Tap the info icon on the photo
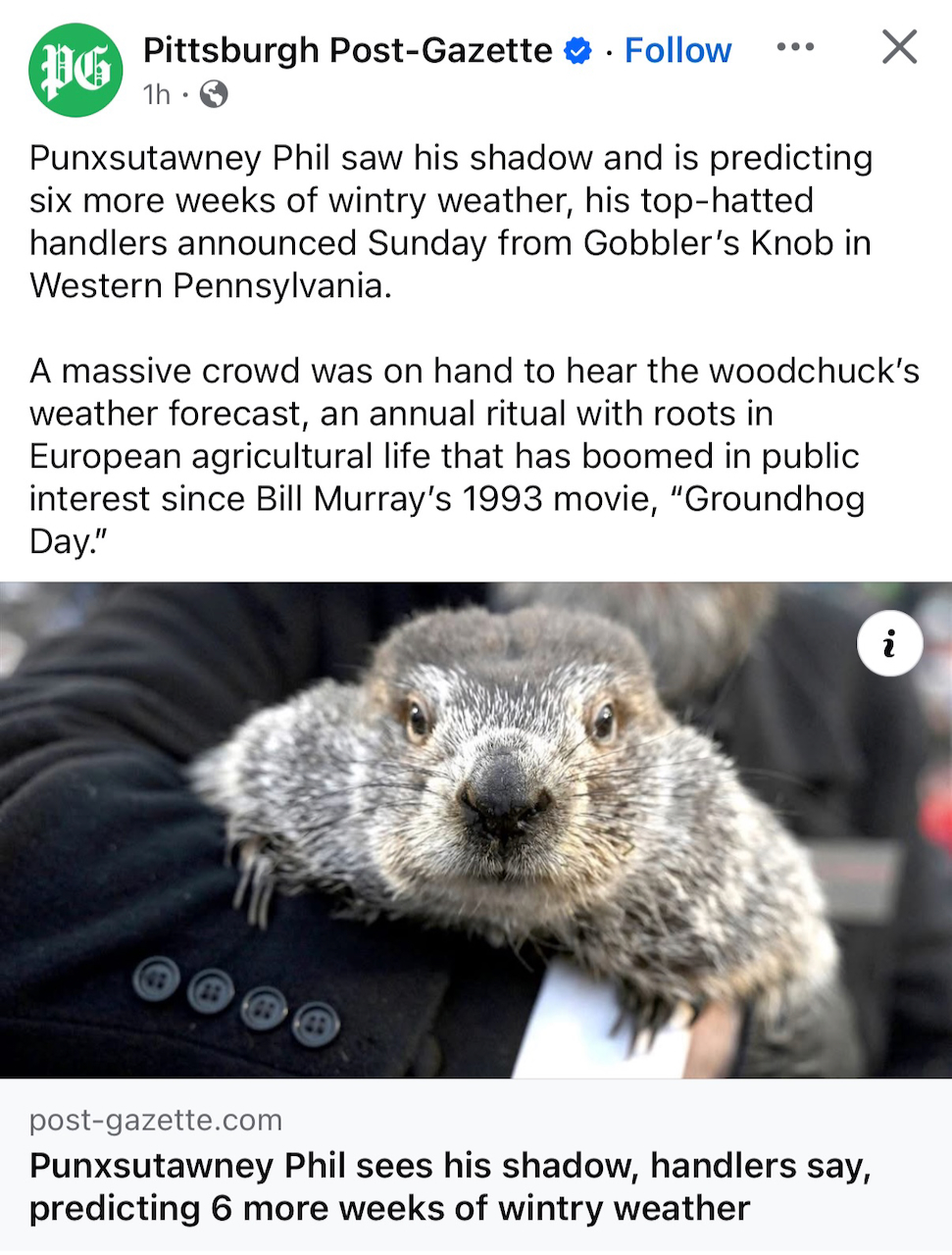The image size is (952, 1255). (889, 644)
